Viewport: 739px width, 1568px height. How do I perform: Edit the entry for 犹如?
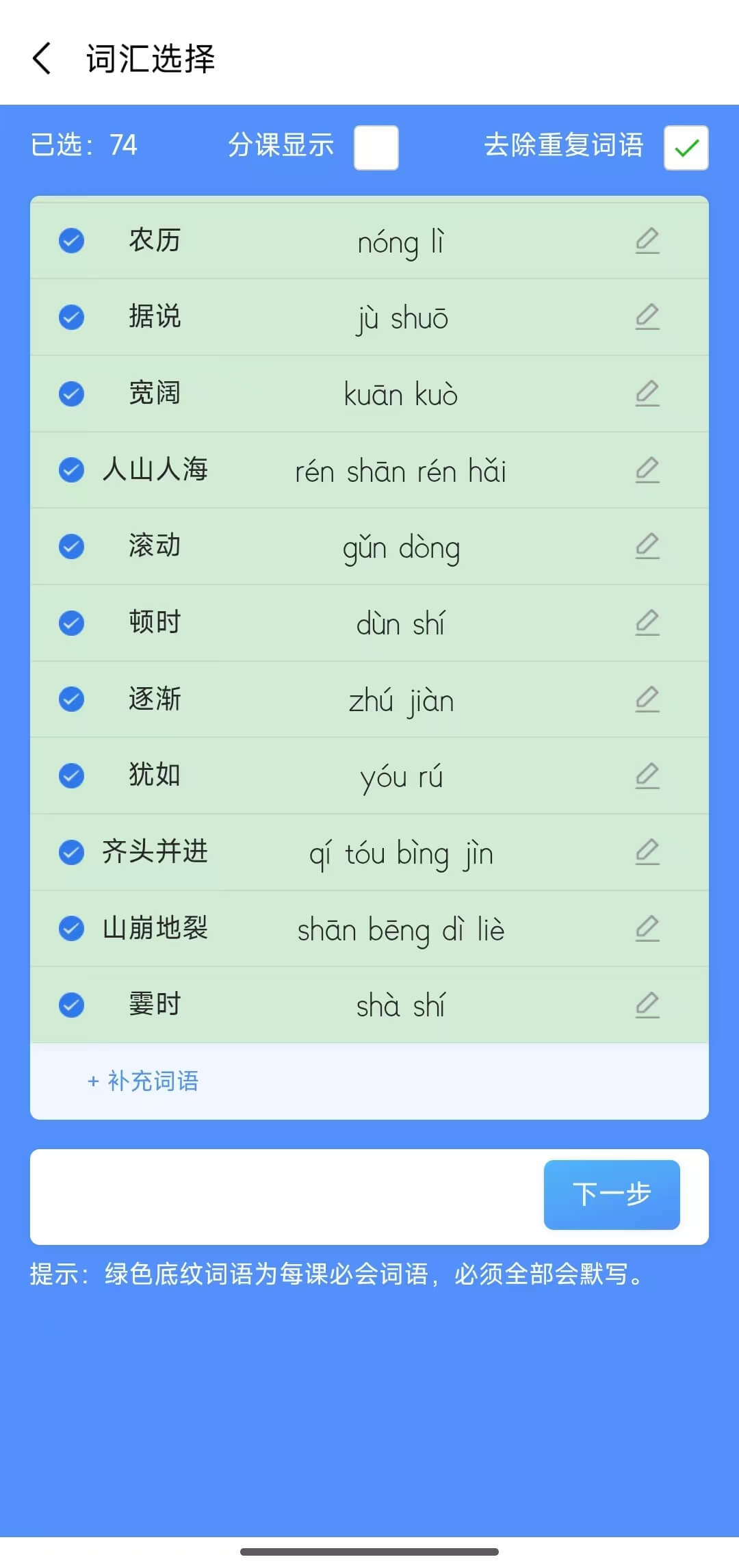(x=647, y=776)
